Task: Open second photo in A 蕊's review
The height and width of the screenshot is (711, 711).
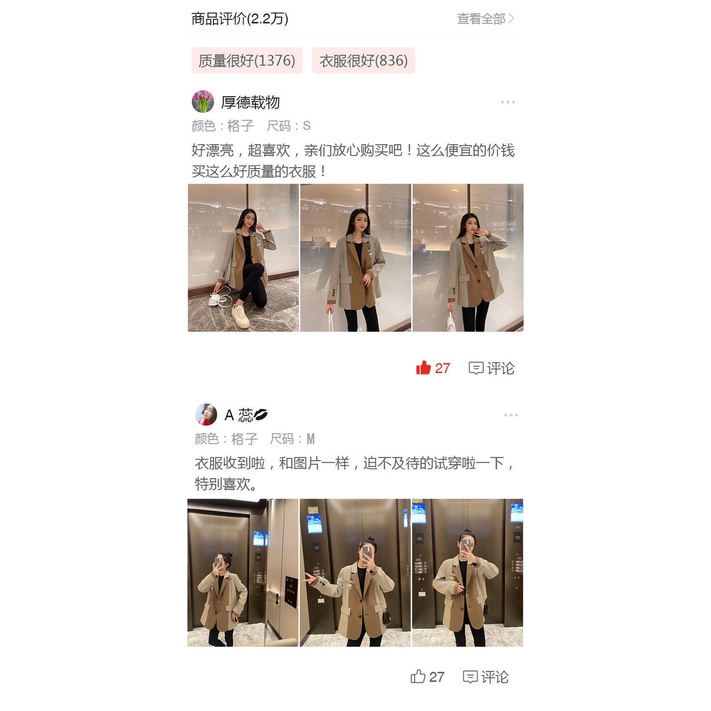Action: [x=355, y=572]
